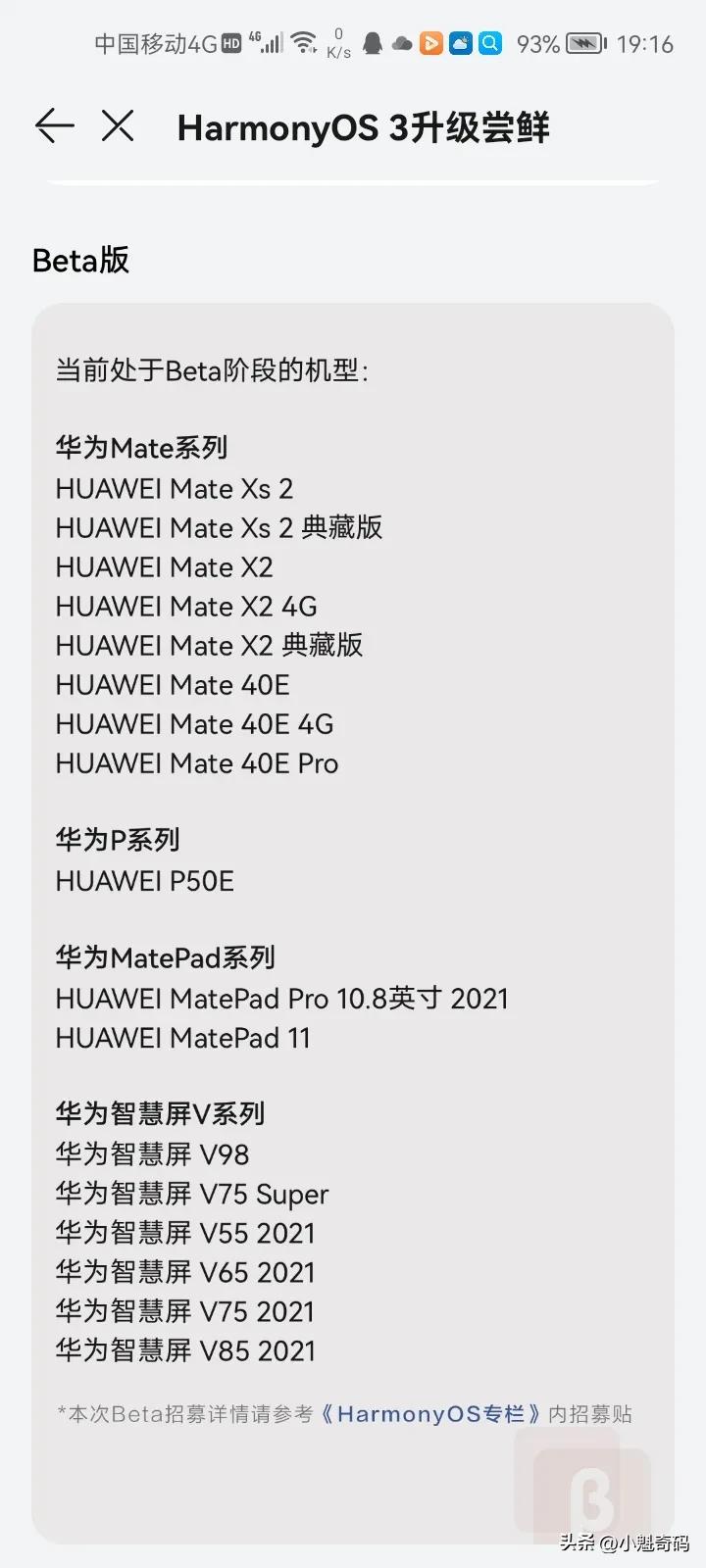Screen dimensions: 706x1568
Task: Select HUAWEI MatePad 11 entry
Action: point(182,1038)
